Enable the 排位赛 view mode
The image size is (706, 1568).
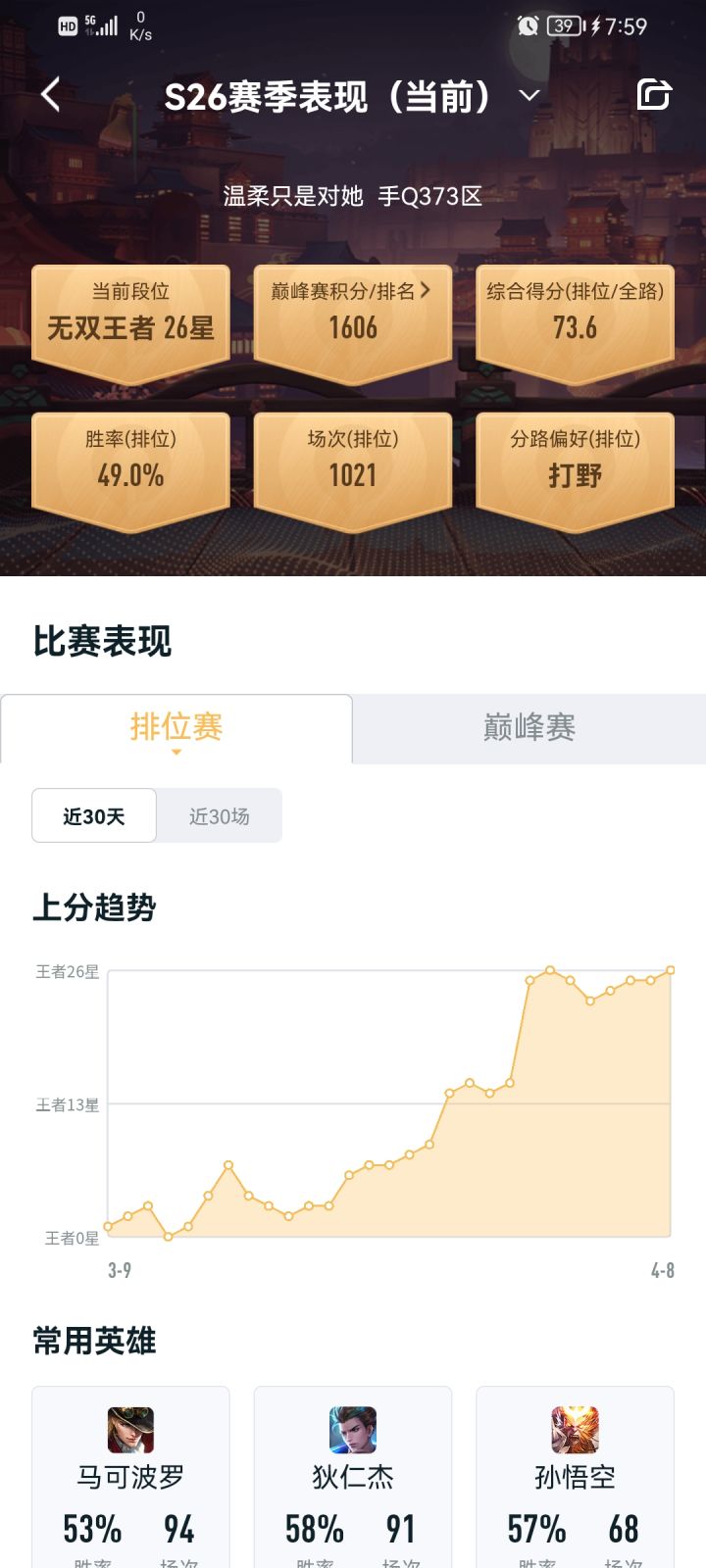click(176, 726)
